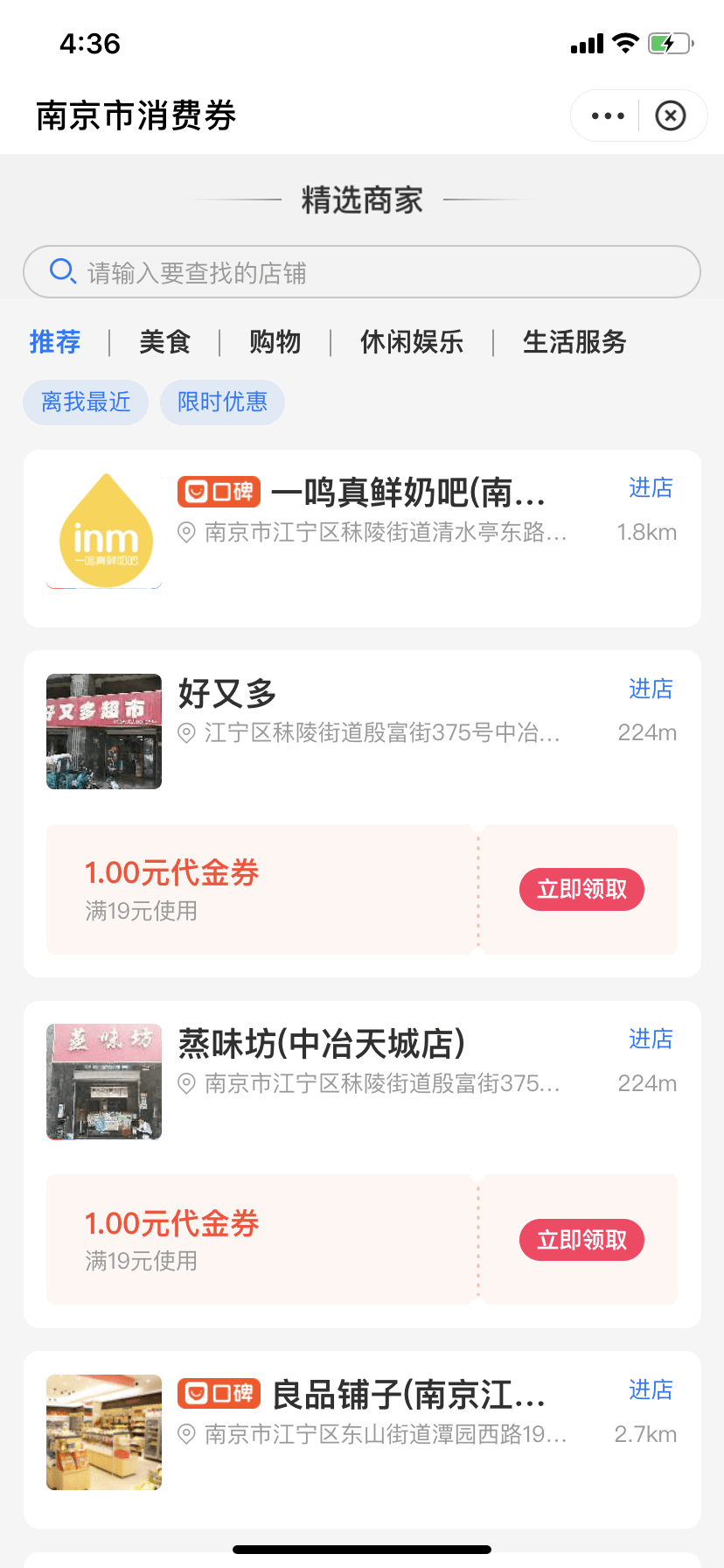
Task: Go into 良品铺子 via 进店
Action: [x=651, y=1389]
